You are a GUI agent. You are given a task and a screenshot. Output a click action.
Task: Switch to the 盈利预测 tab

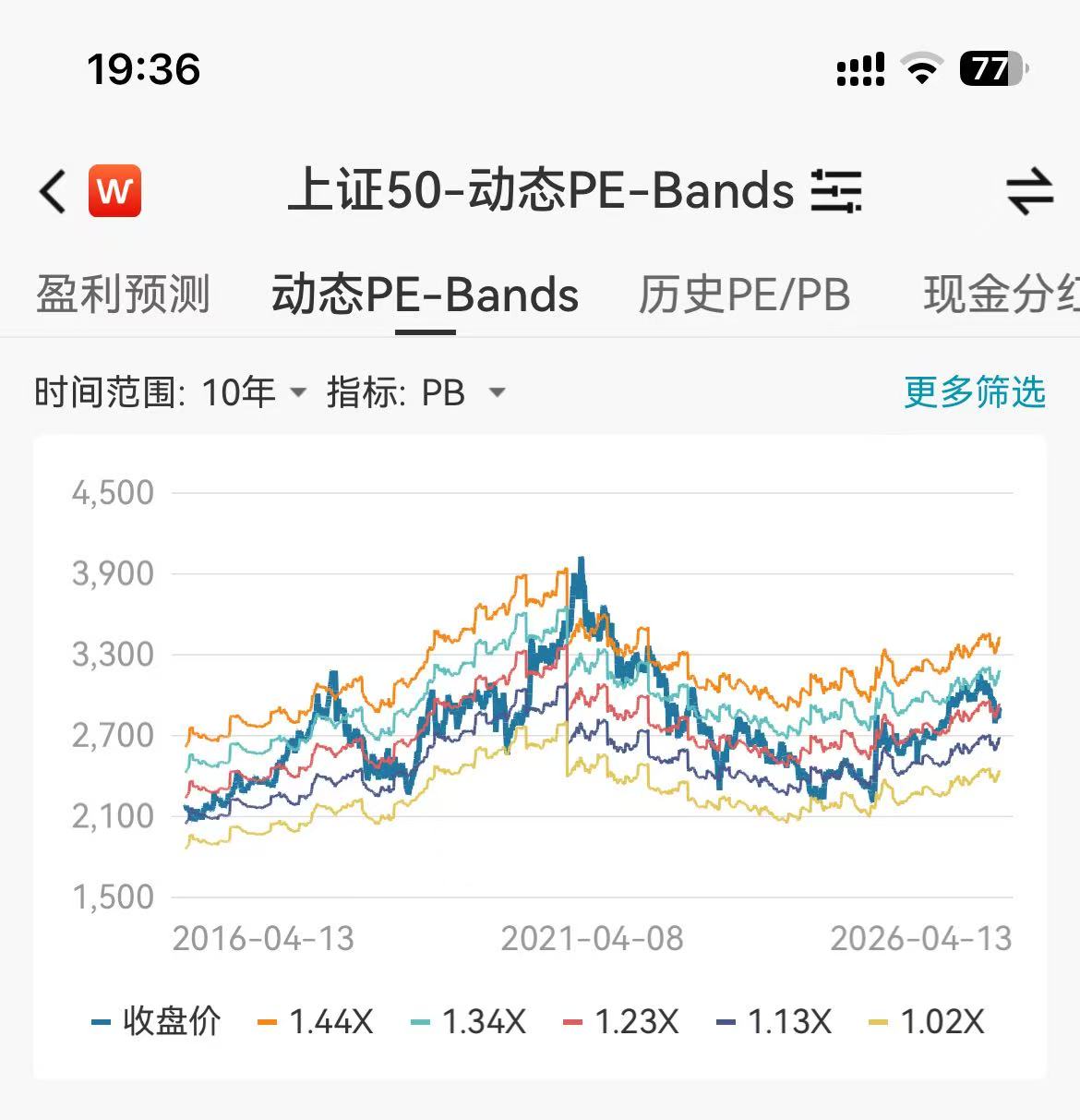123,295
